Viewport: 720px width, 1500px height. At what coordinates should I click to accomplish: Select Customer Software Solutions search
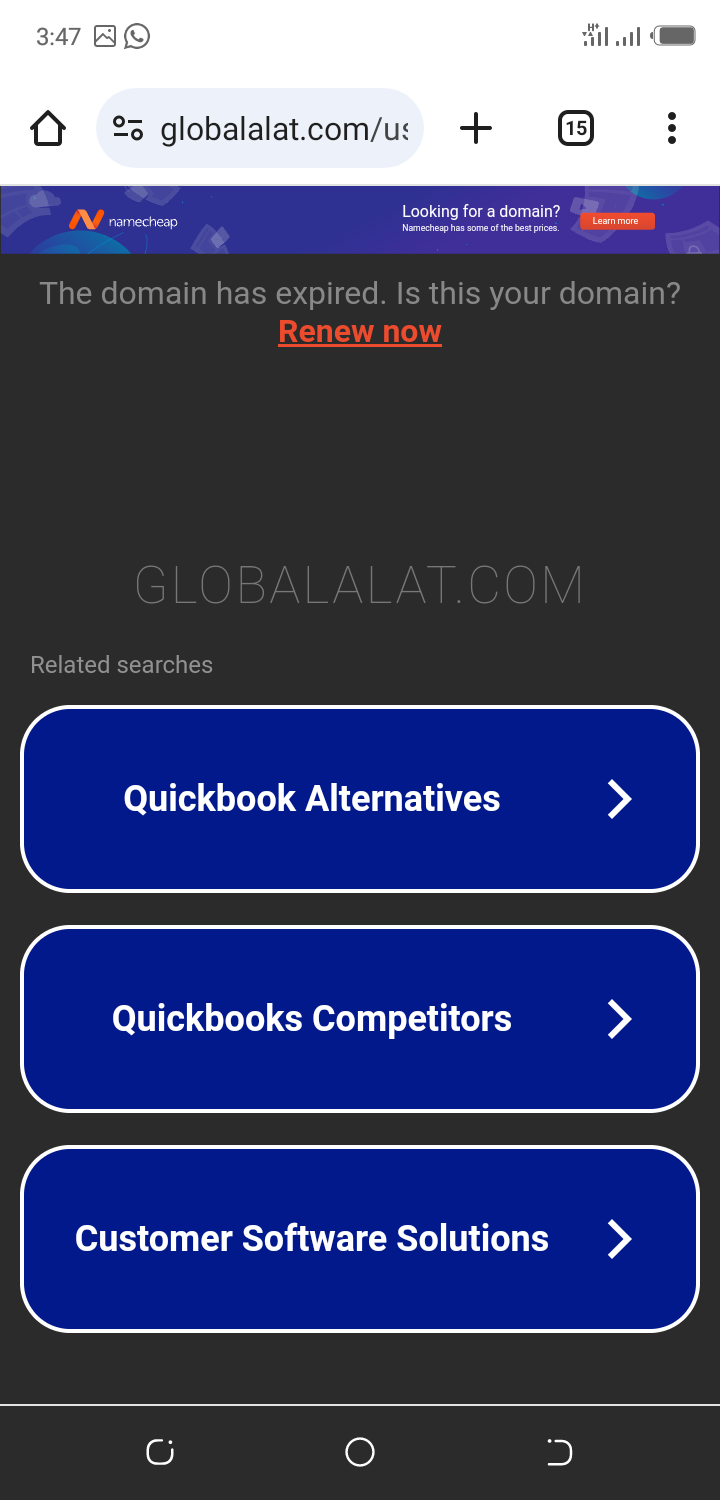point(360,1239)
